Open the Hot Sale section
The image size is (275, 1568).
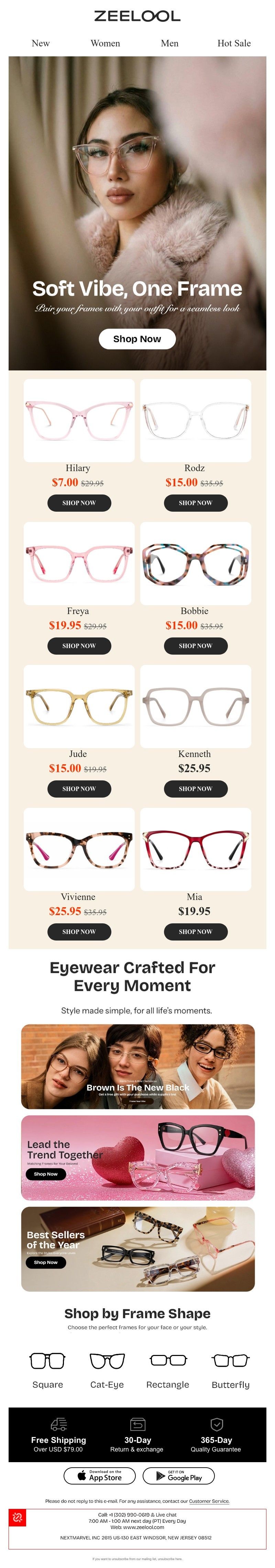coord(234,43)
